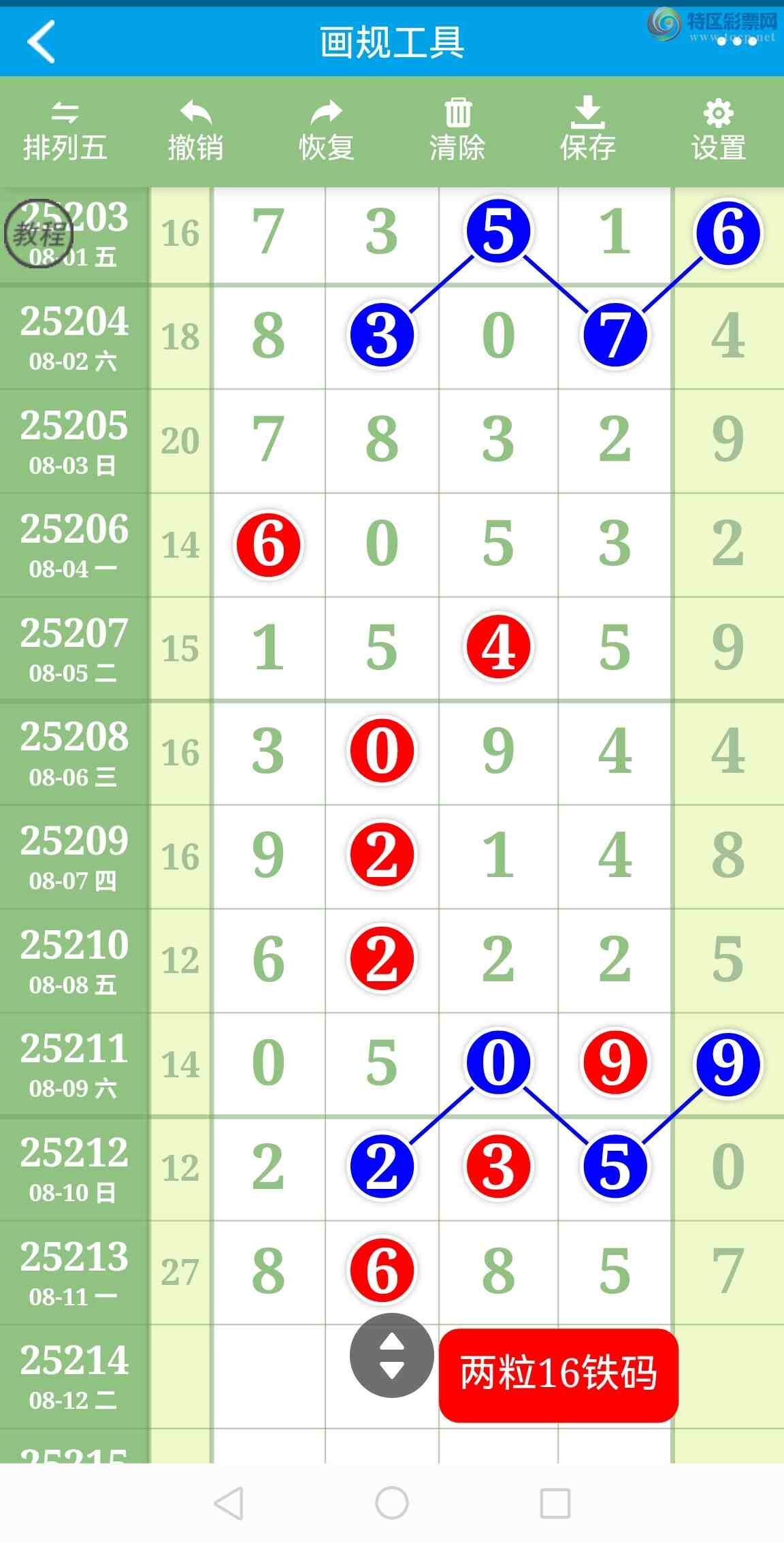Viewport: 784px width, 1543px height.
Task: Clear all drawings with 清除
Action: 457,131
